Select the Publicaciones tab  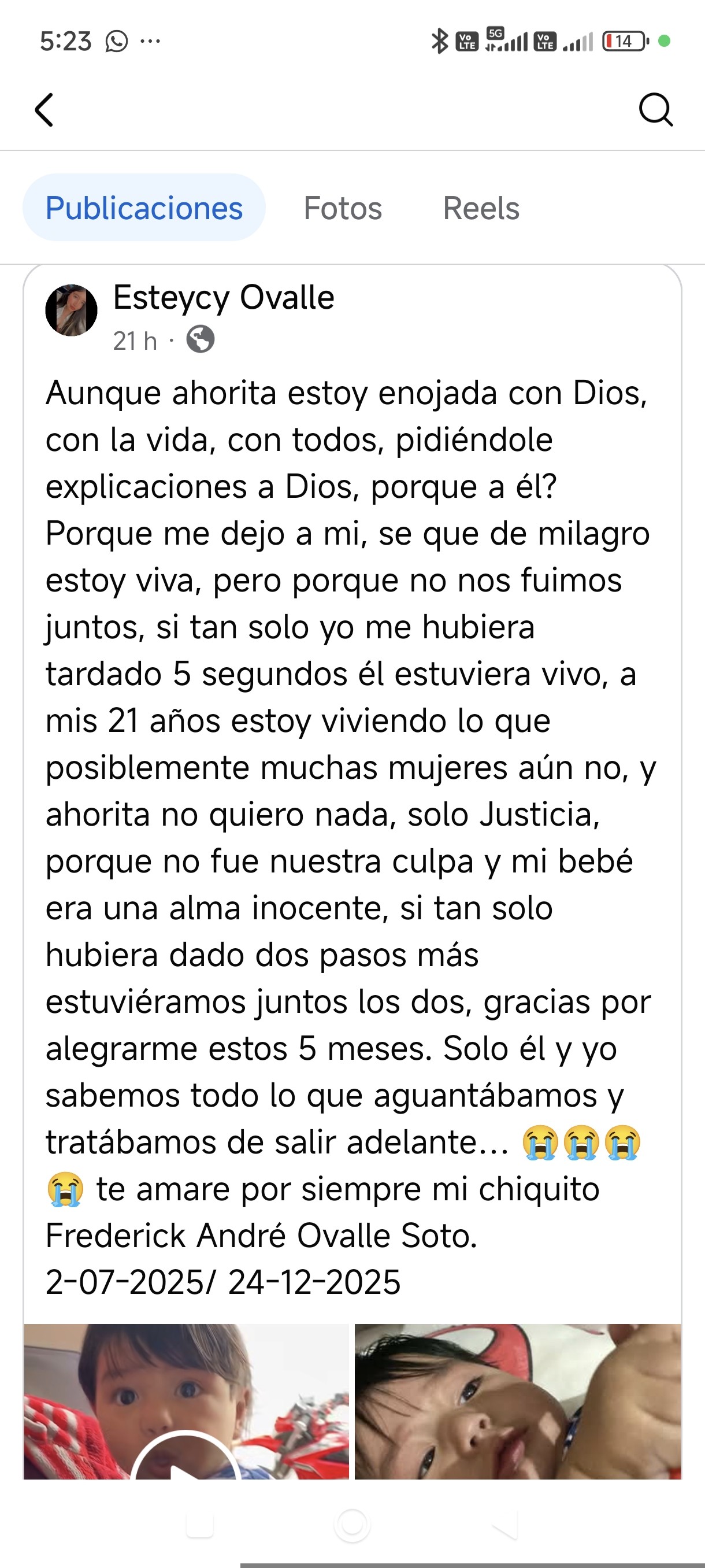tap(144, 208)
